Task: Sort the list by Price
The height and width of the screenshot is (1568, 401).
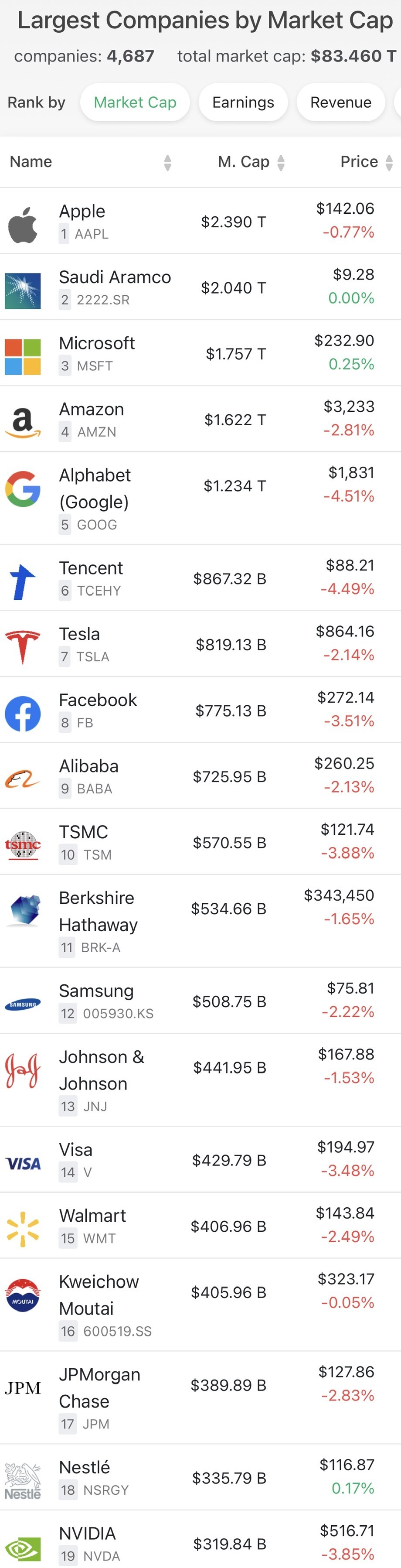Action: pos(359,162)
